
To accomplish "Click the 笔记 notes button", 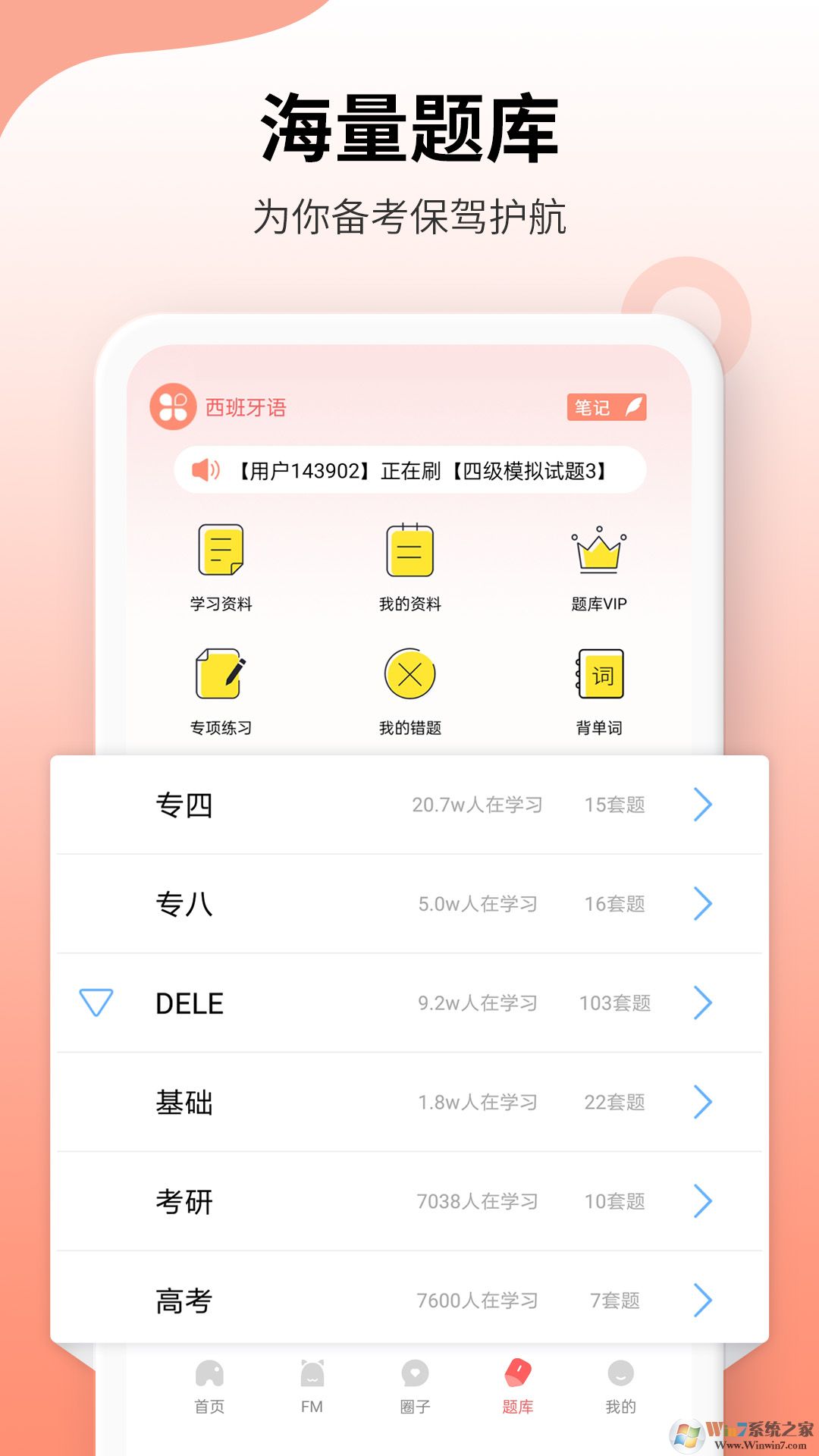I will [x=607, y=407].
